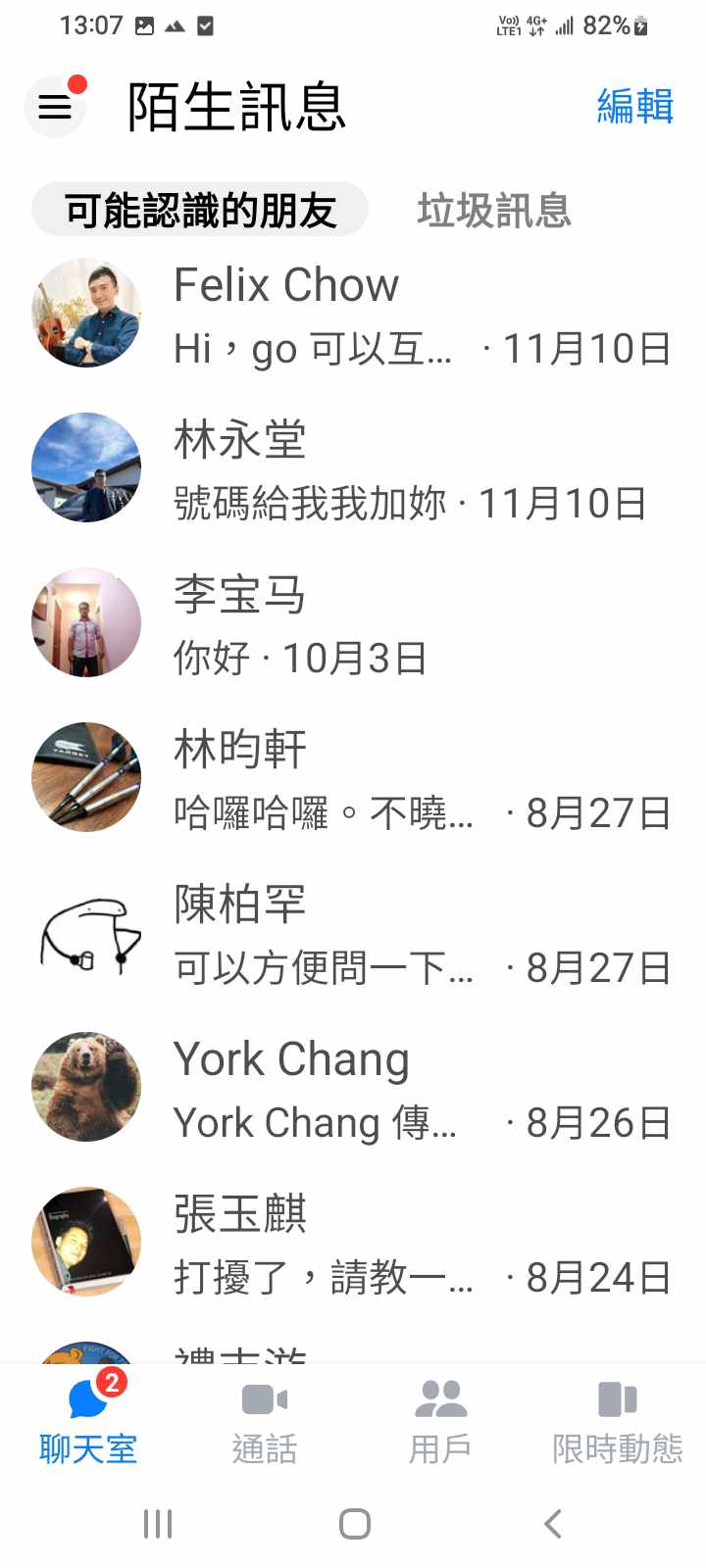Select the 可能認識的朋友 tab

point(200,210)
